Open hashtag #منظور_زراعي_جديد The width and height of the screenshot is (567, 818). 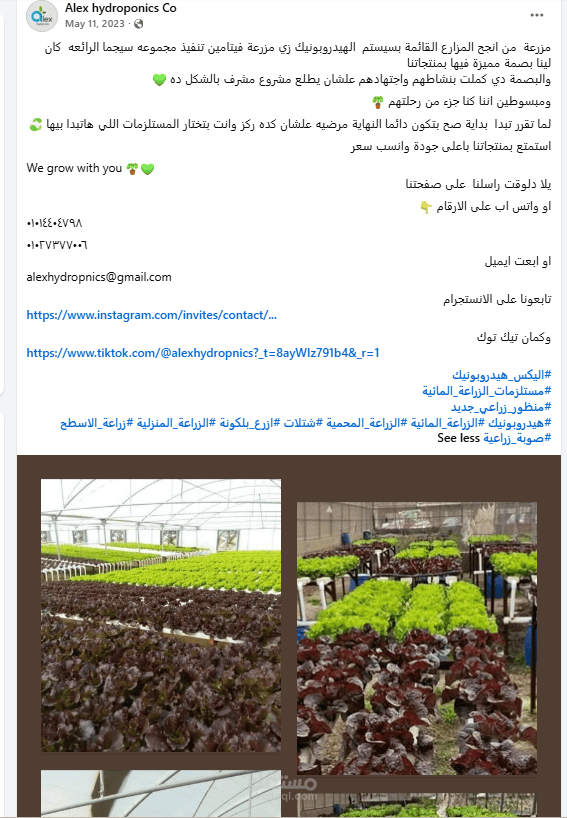[501, 407]
